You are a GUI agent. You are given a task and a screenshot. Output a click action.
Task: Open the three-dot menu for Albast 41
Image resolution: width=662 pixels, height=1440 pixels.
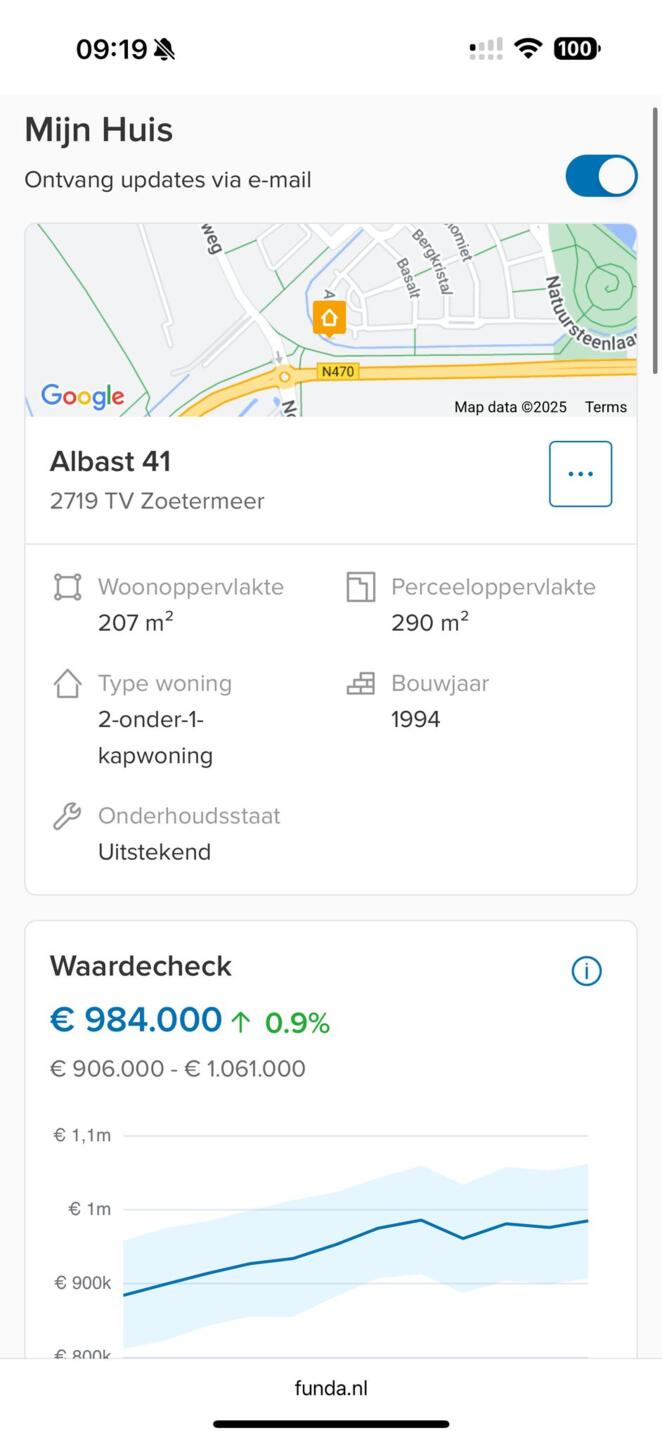[580, 474]
